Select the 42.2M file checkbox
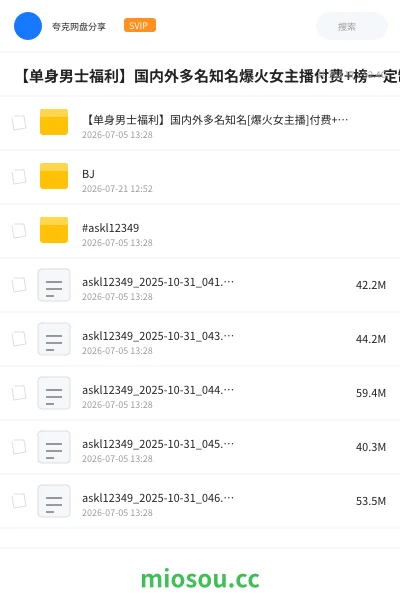400x600 pixels. click(19, 285)
